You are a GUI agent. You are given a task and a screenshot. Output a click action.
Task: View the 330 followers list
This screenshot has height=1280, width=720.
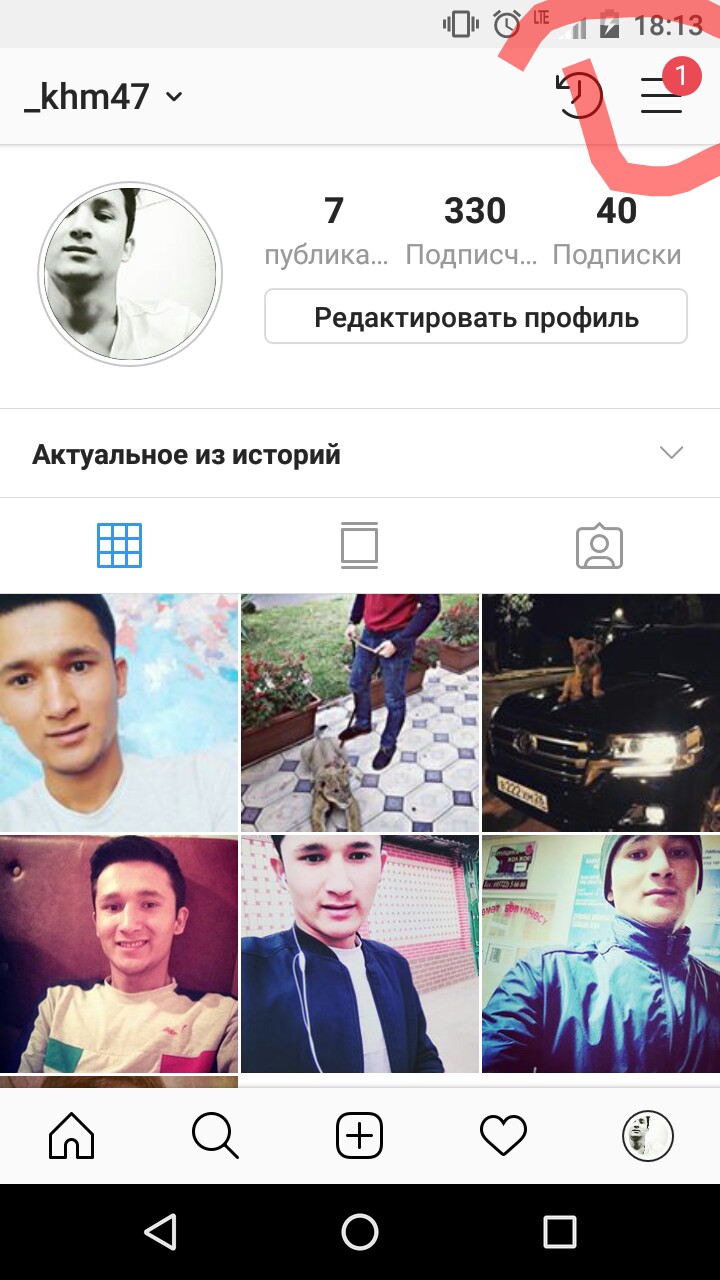tap(474, 228)
